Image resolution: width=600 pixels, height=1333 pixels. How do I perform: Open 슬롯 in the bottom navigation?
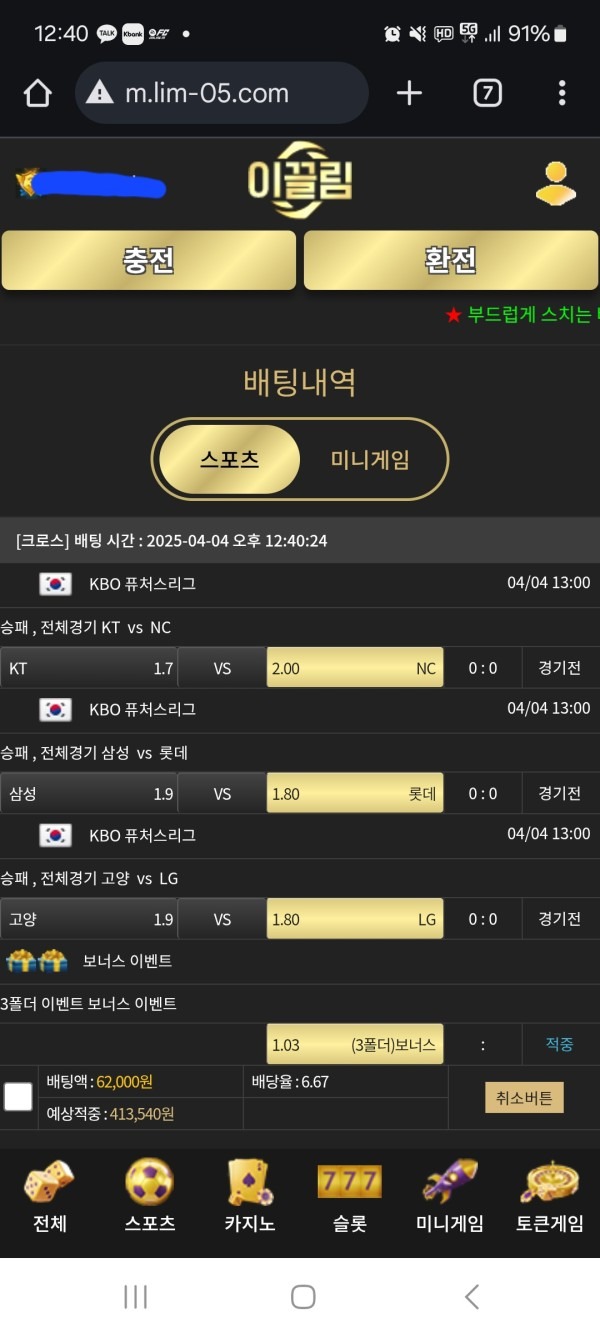point(349,1197)
